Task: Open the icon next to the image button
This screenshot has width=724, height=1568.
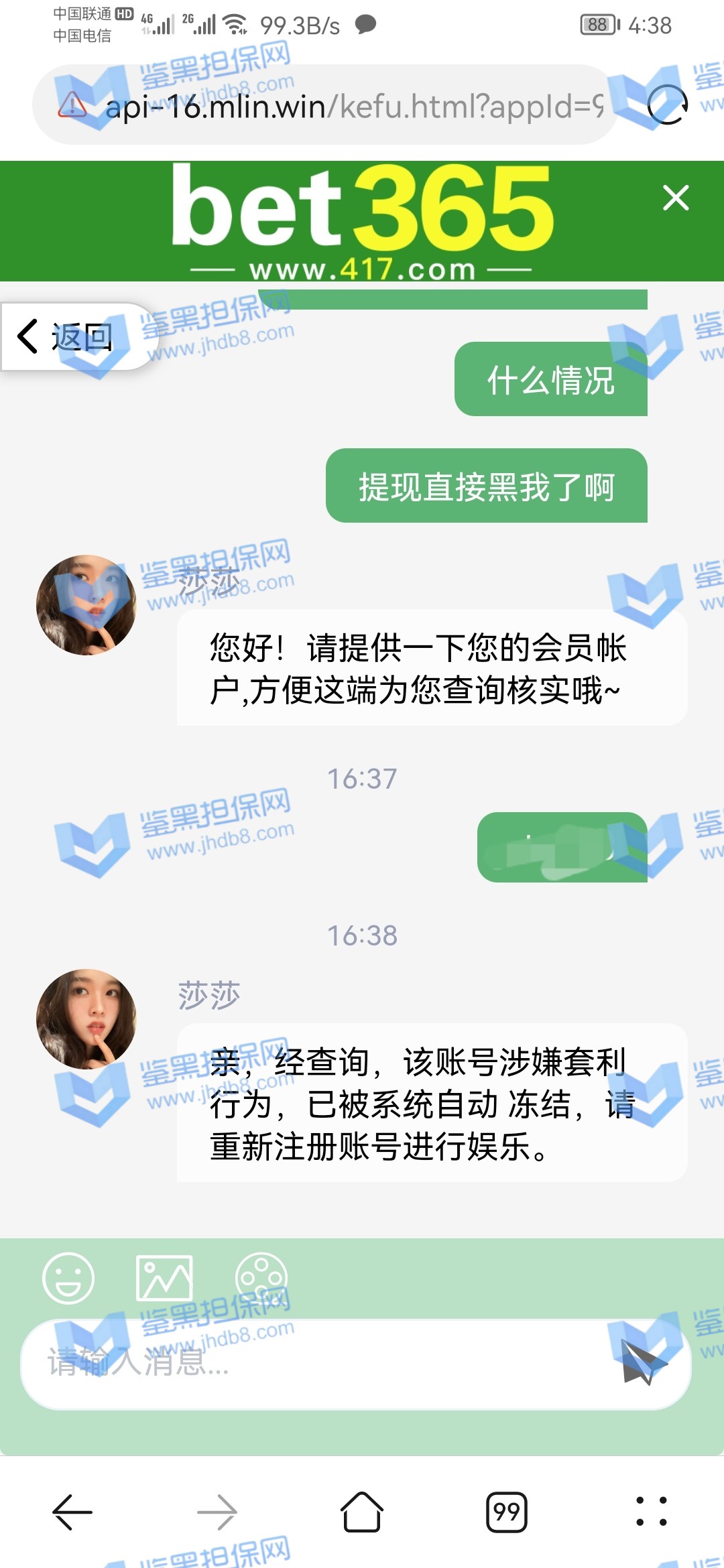Action: [x=261, y=1278]
